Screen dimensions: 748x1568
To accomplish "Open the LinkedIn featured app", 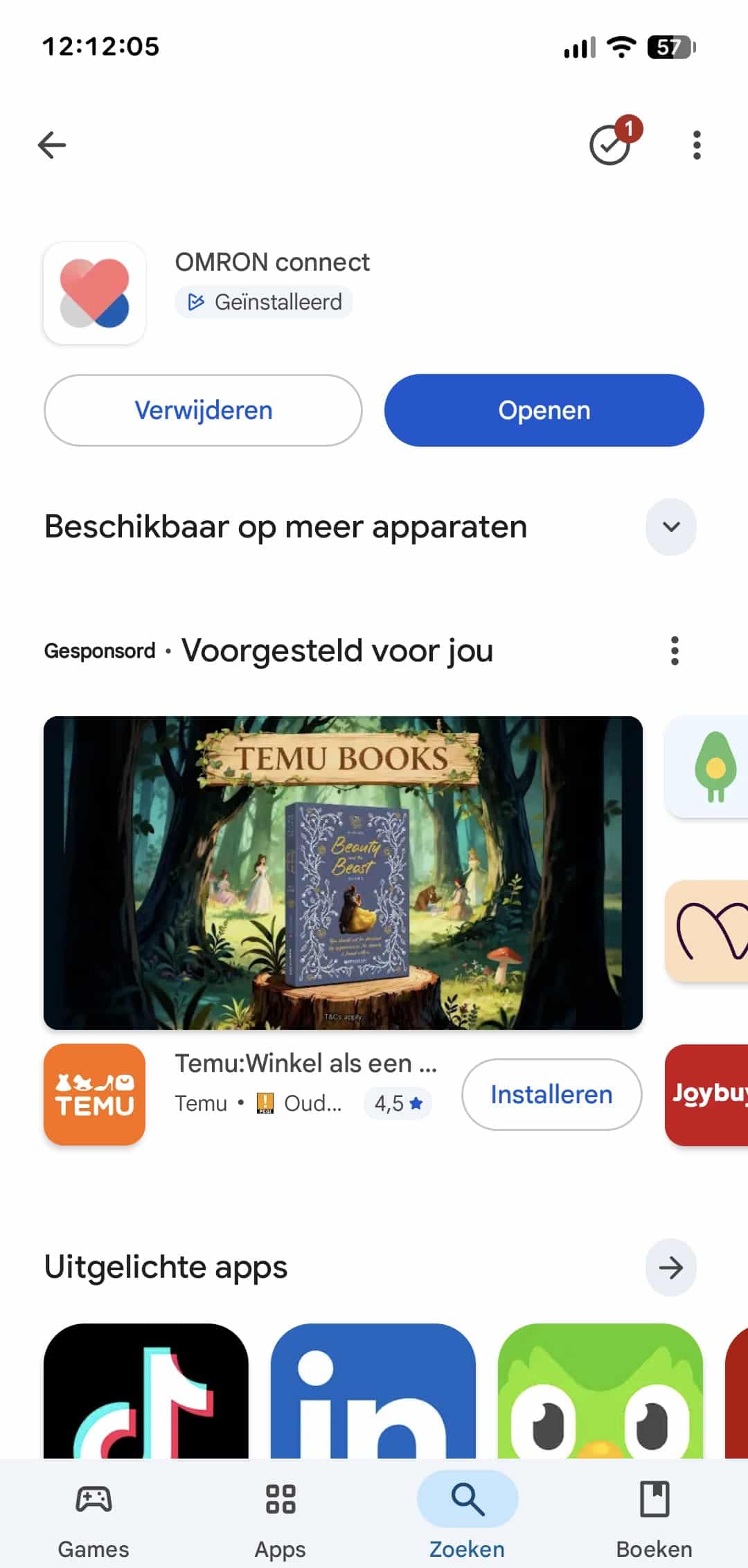I will click(x=373, y=1391).
